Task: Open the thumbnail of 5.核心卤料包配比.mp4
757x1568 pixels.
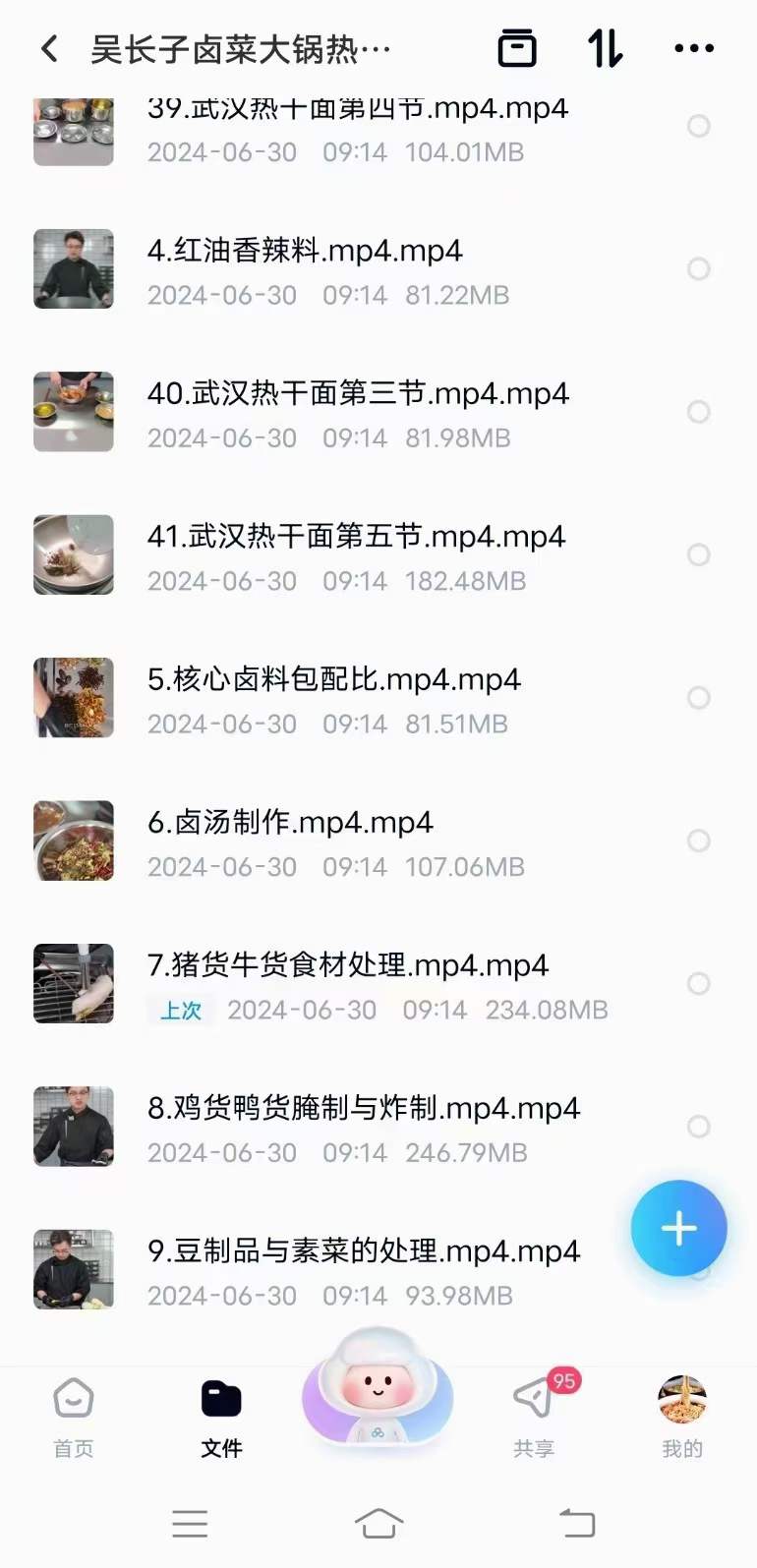Action: (73, 698)
